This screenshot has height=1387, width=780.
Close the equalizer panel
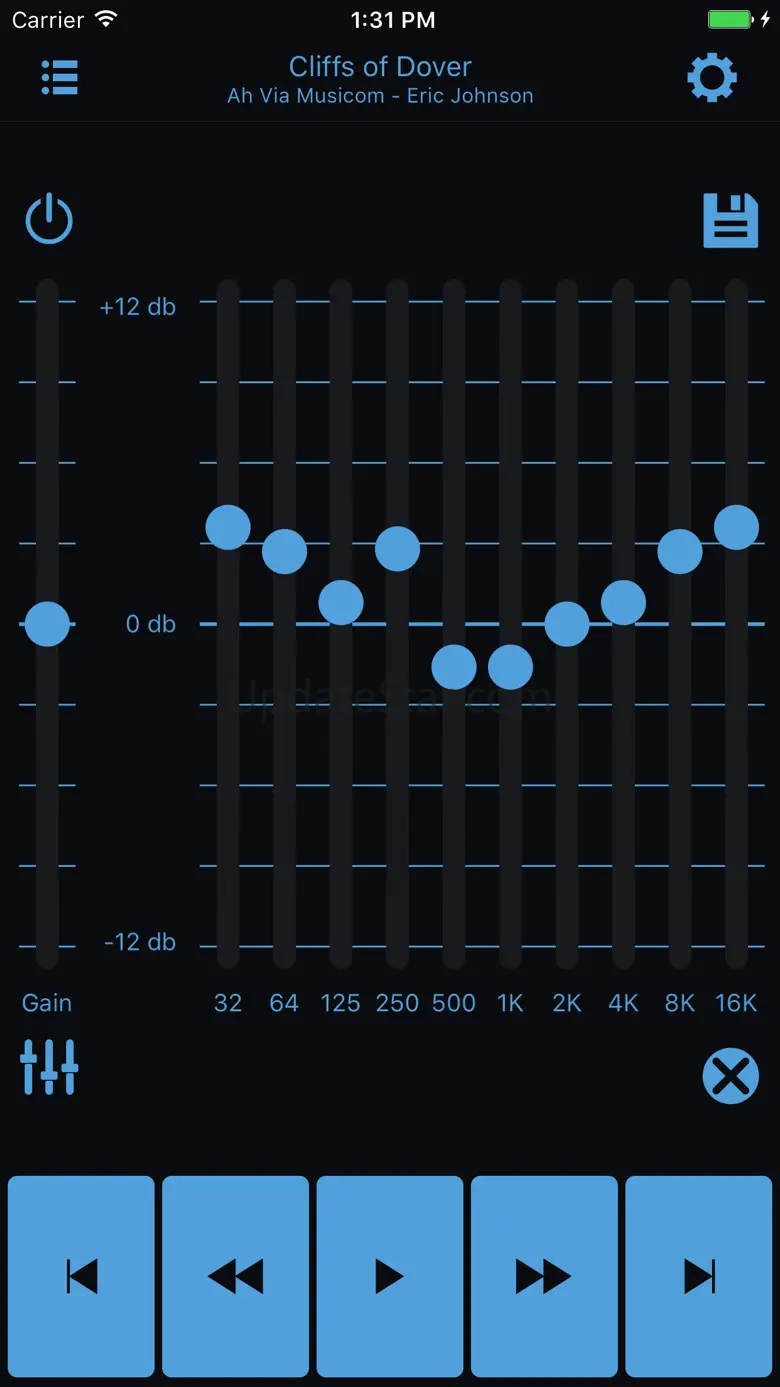point(731,1076)
